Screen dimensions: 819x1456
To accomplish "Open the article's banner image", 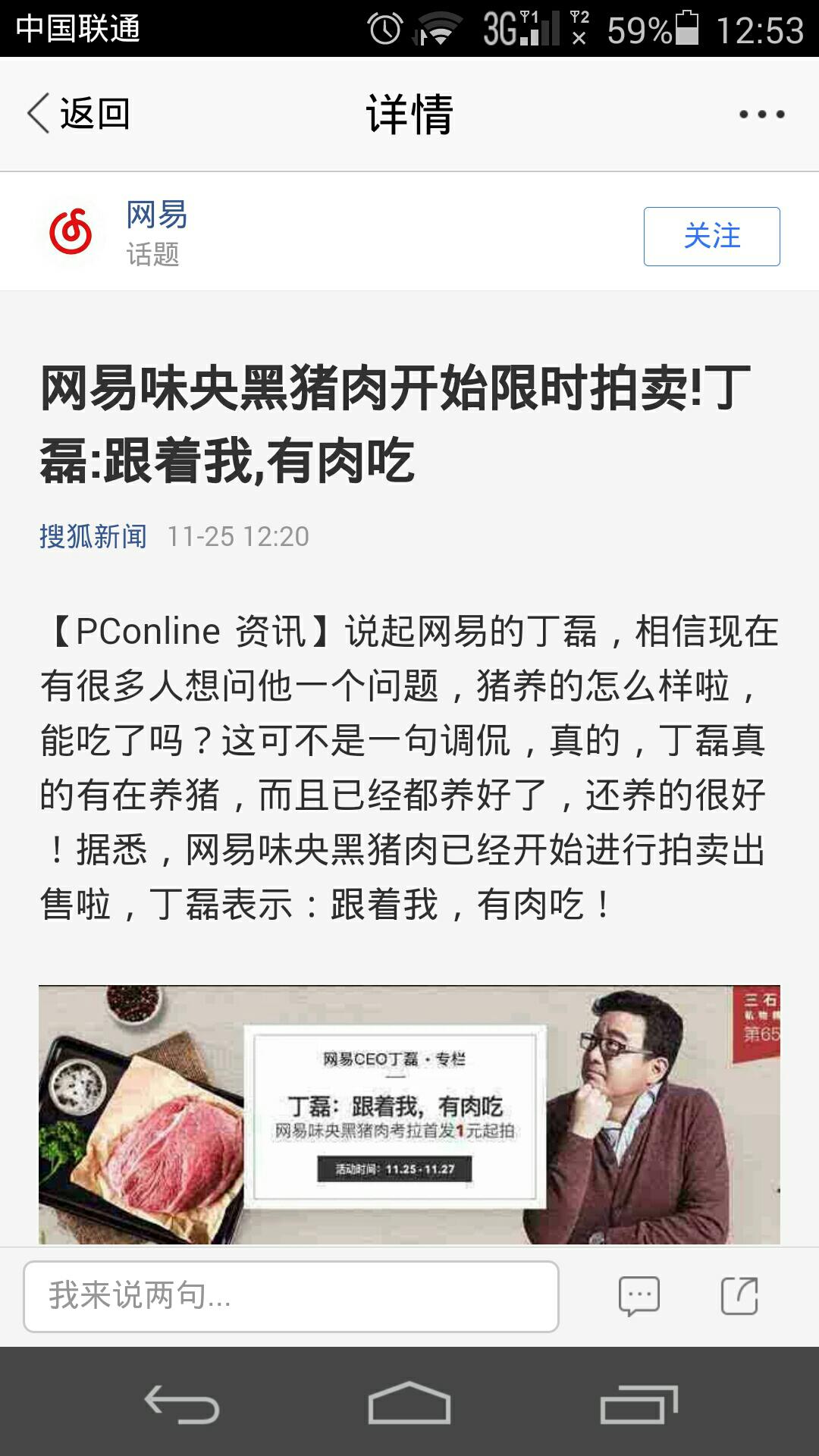I will tap(409, 1113).
